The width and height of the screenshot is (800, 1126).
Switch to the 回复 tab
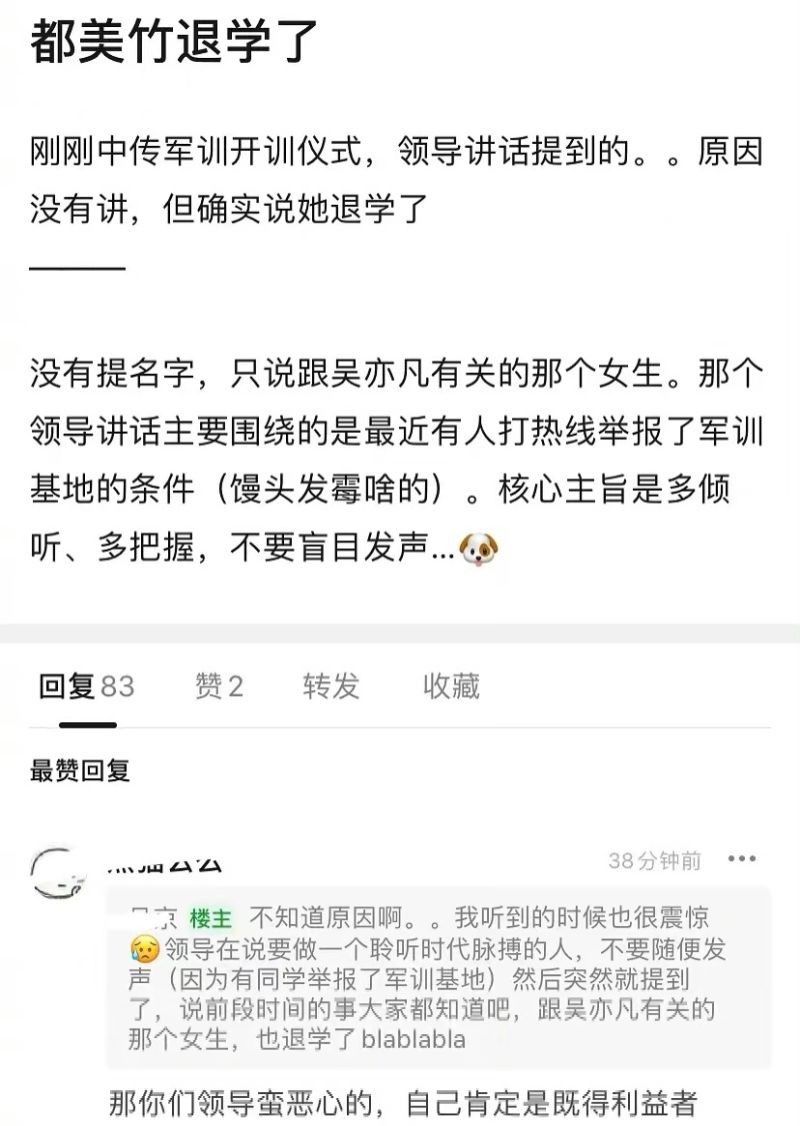(x=86, y=687)
